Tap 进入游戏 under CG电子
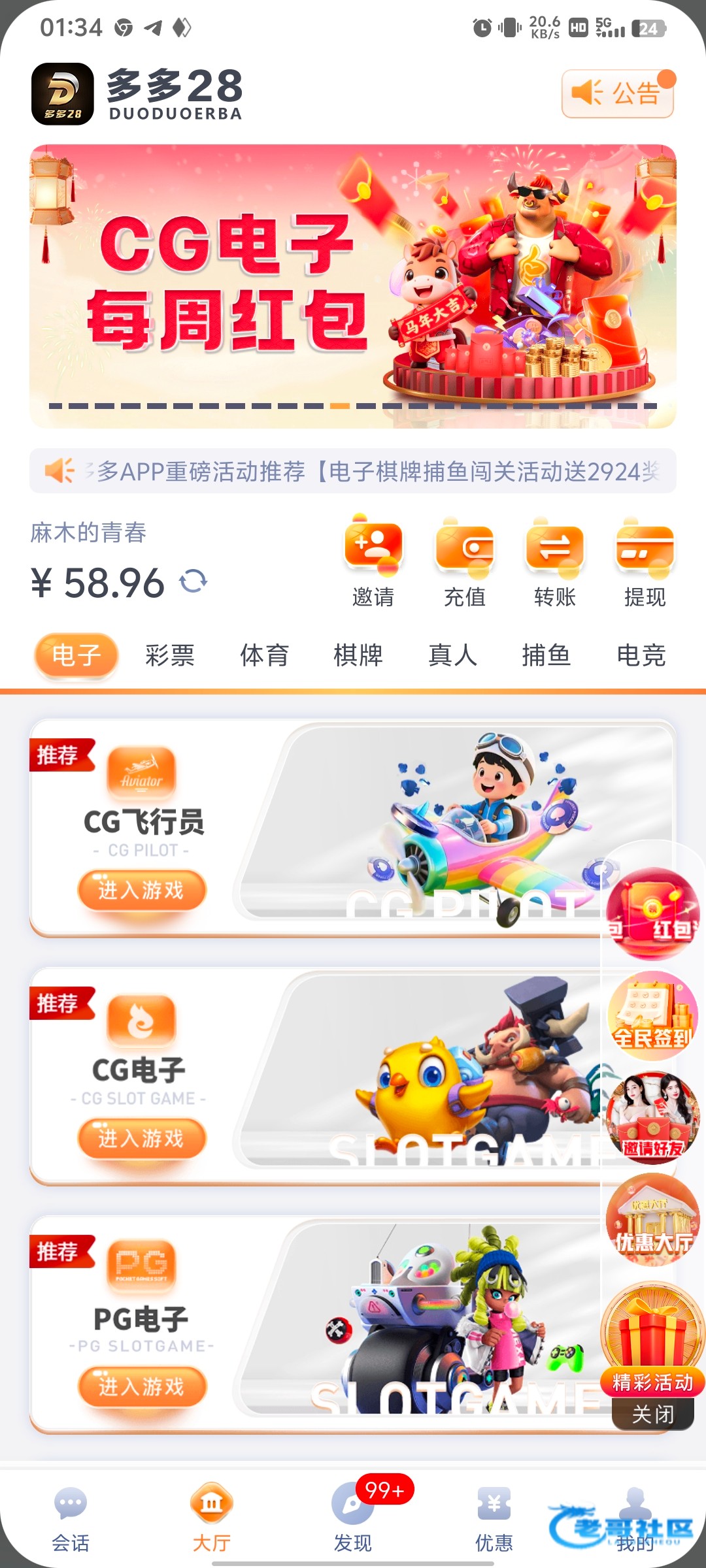This screenshot has height=1568, width=706. pyautogui.click(x=142, y=1138)
